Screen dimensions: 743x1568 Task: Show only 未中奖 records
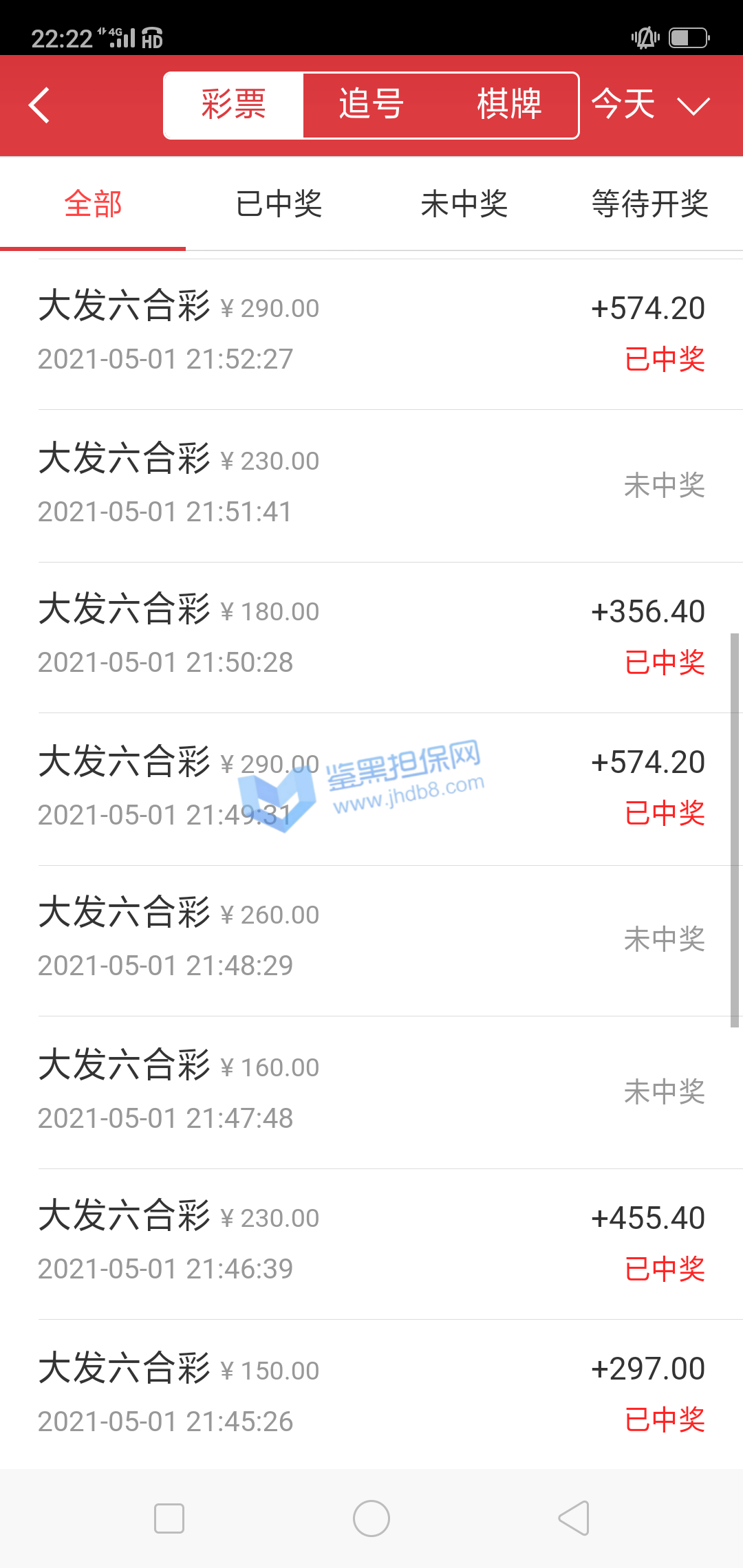(x=464, y=204)
